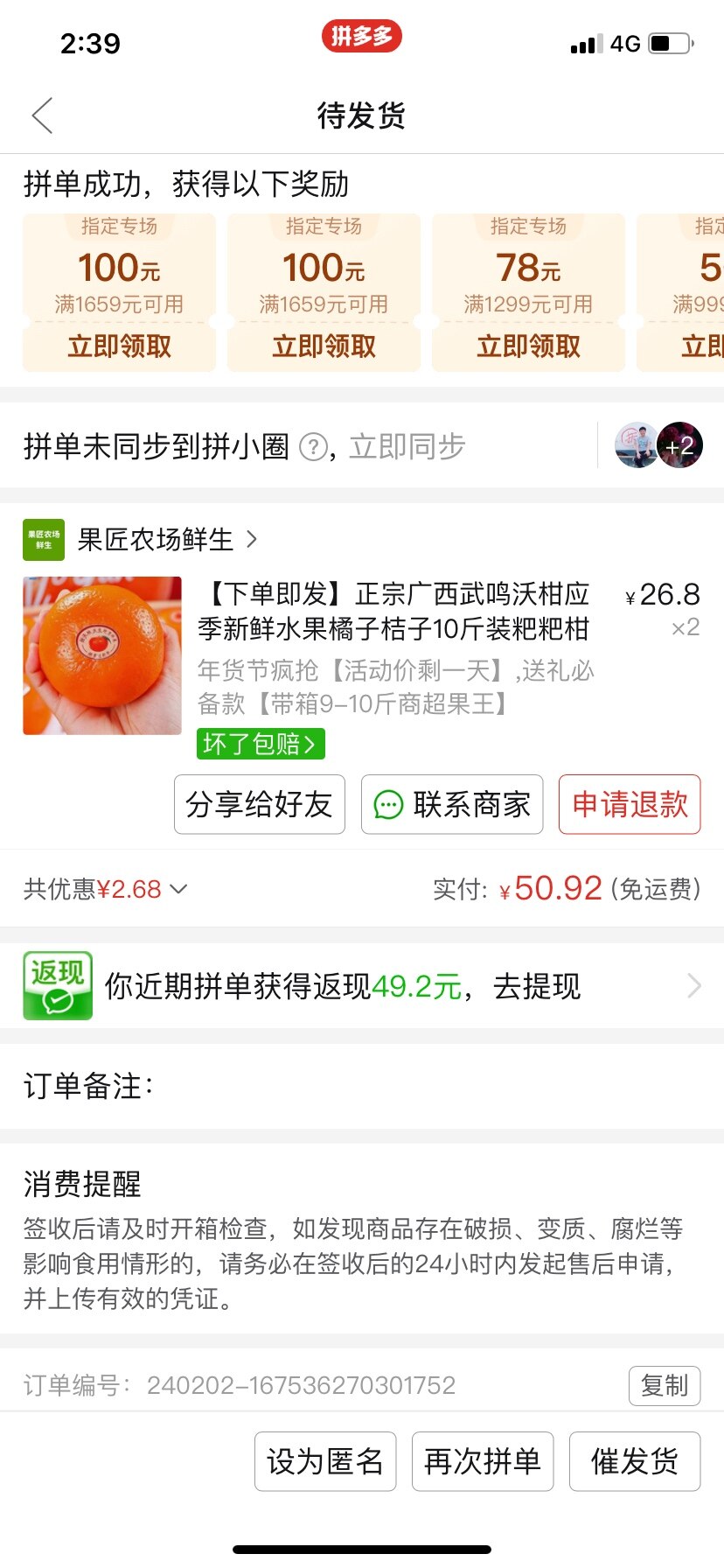Contact the seller via 联系商家

(452, 804)
